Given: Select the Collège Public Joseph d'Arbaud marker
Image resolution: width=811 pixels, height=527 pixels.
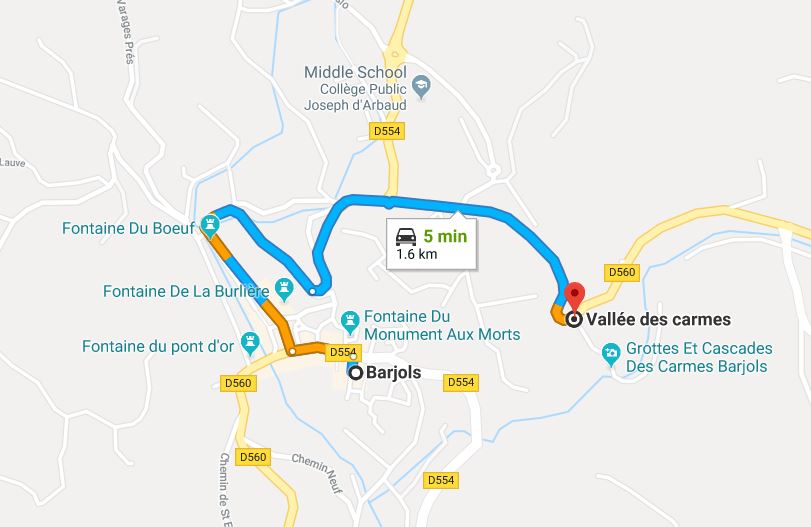Looking at the screenshot, I should click(x=421, y=85).
